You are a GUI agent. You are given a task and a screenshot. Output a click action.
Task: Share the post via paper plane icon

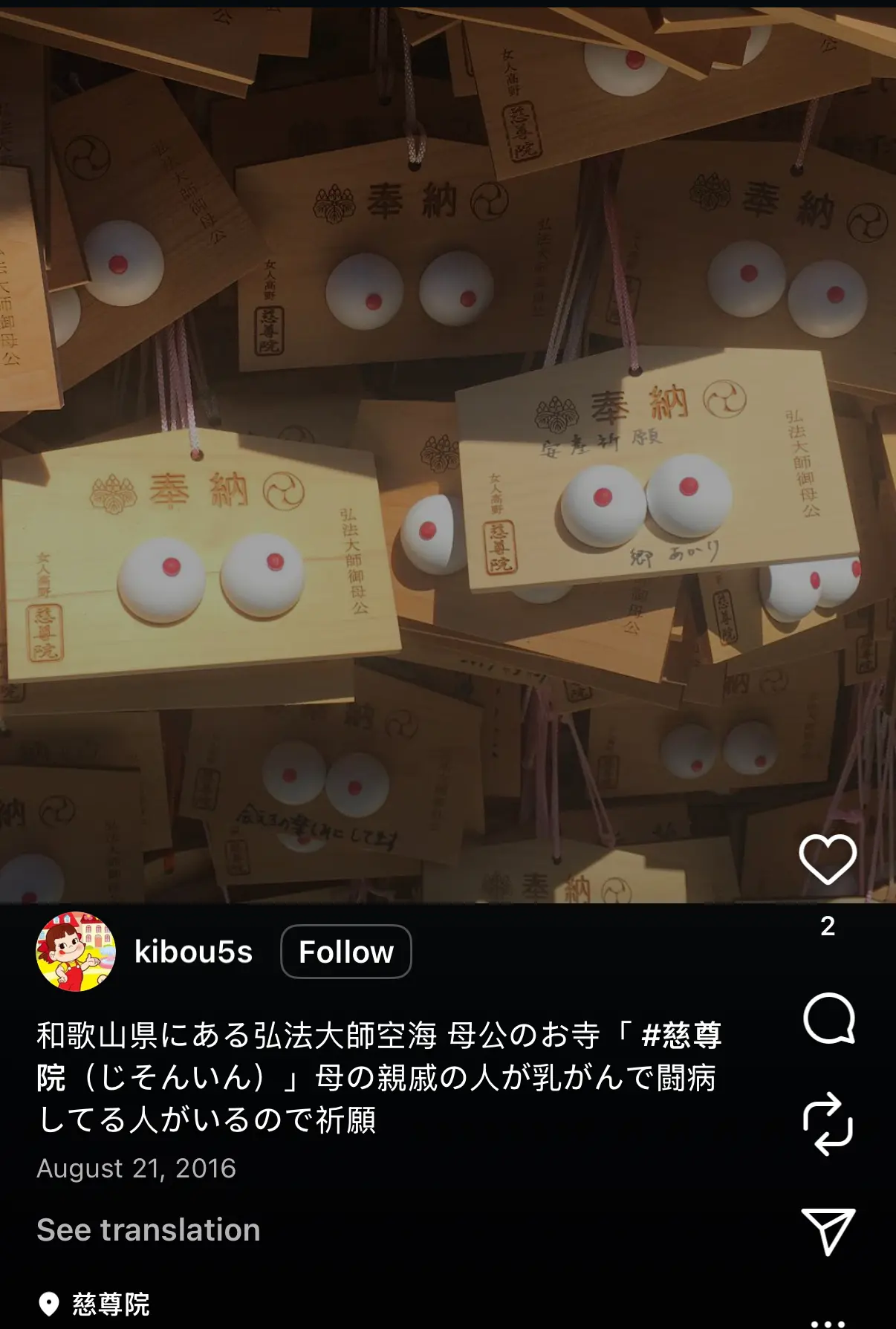pyautogui.click(x=828, y=1231)
